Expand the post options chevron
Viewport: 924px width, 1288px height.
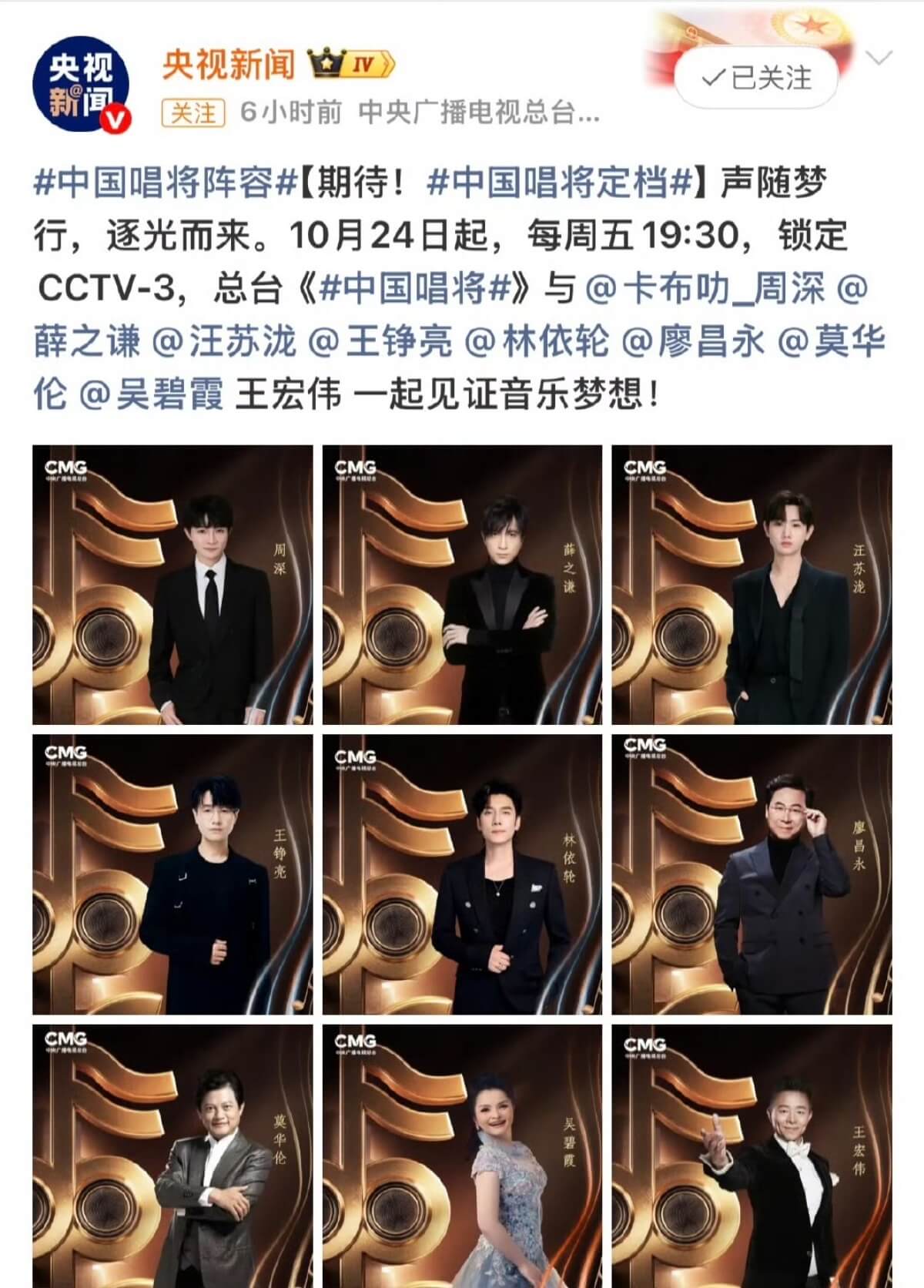coord(879,58)
